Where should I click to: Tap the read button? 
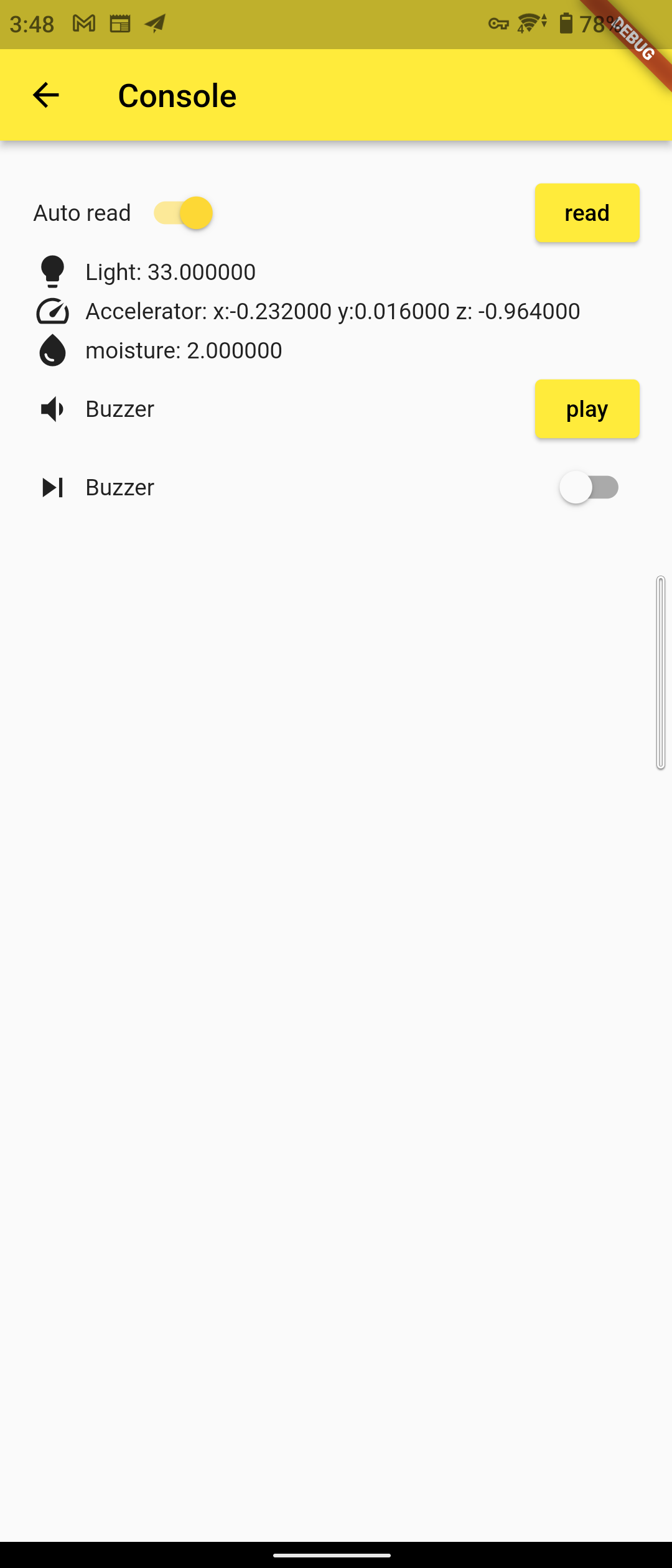click(x=587, y=213)
